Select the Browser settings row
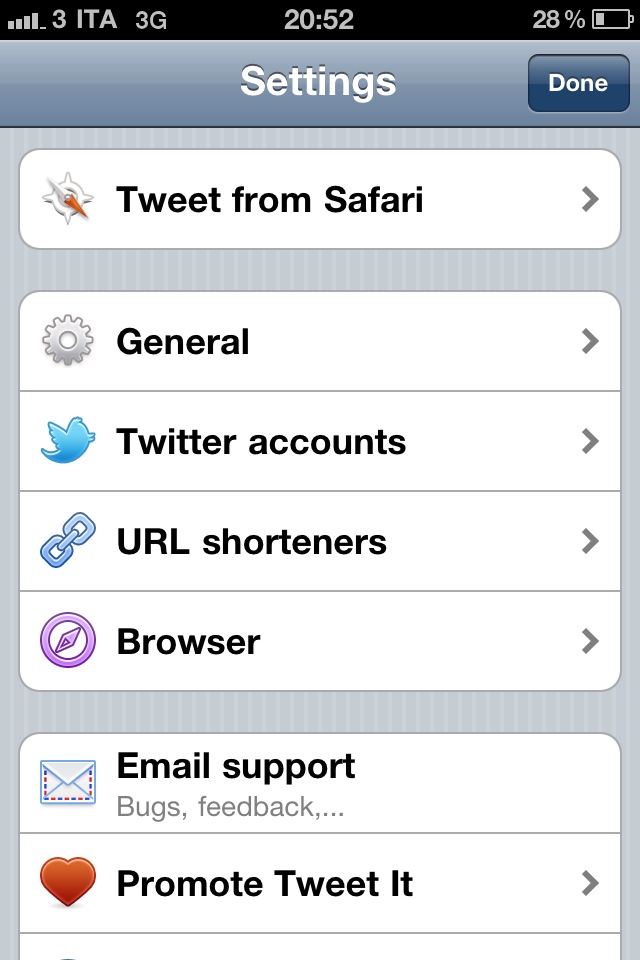The width and height of the screenshot is (640, 960). point(320,641)
